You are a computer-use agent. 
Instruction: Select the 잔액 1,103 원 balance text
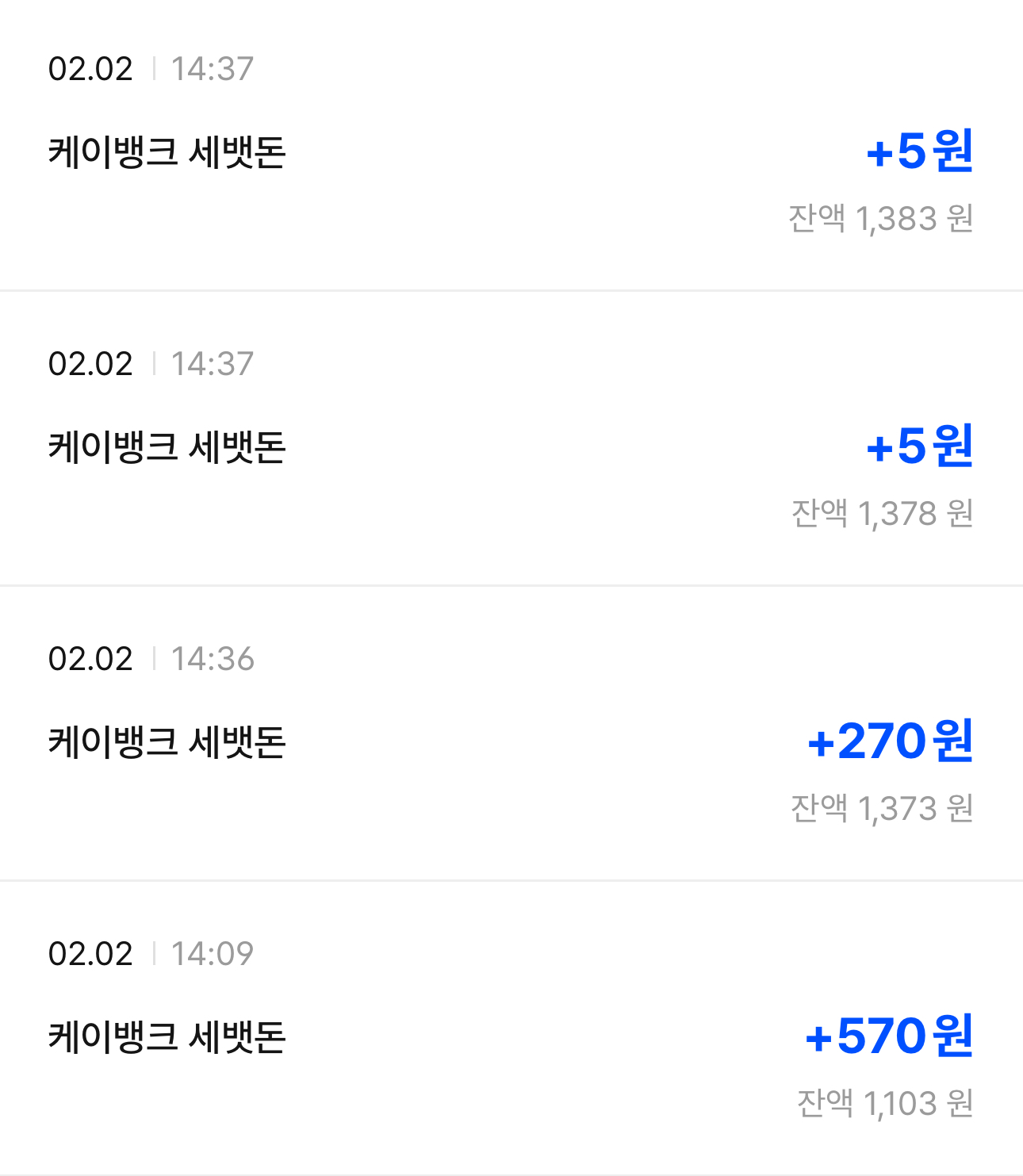(883, 1104)
